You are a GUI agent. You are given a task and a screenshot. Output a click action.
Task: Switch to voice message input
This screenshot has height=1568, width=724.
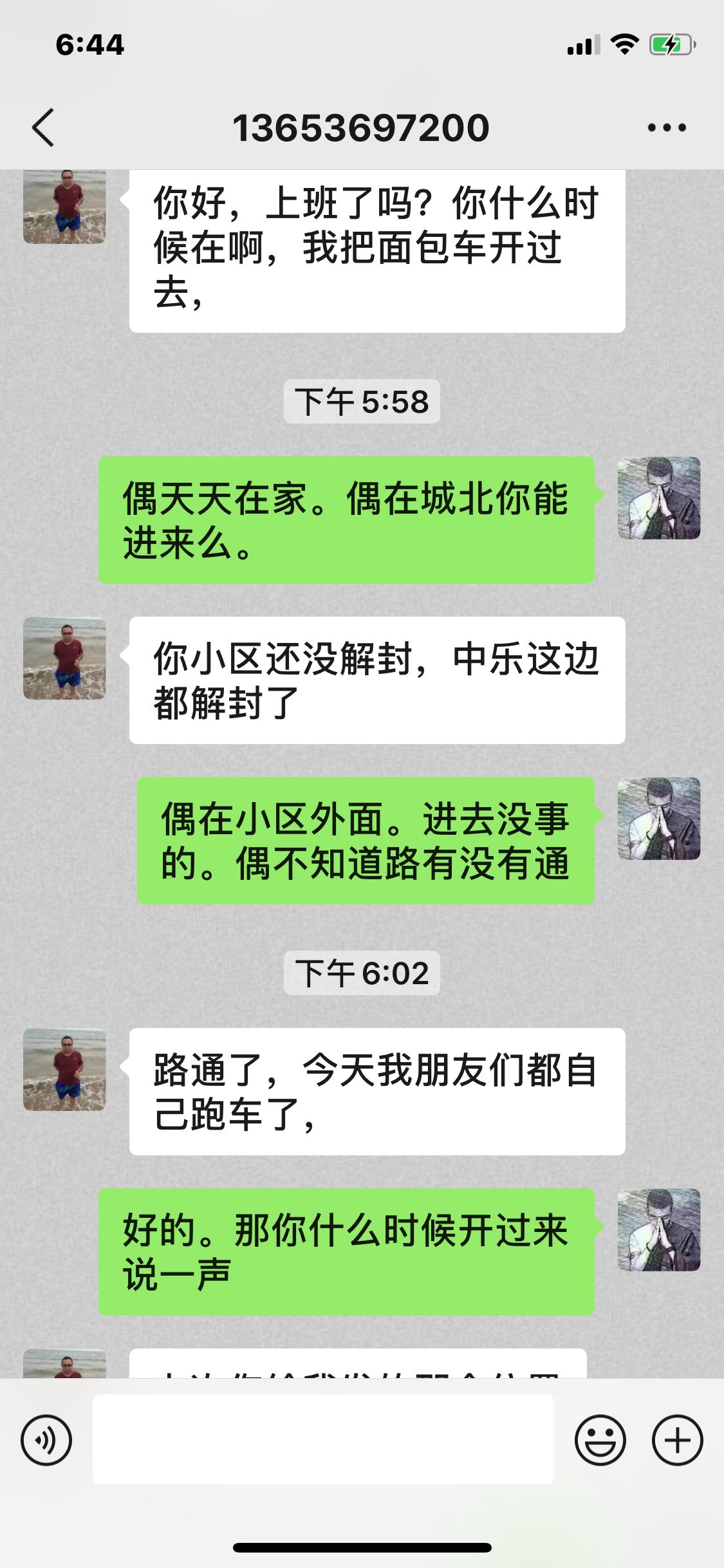coord(46,1440)
